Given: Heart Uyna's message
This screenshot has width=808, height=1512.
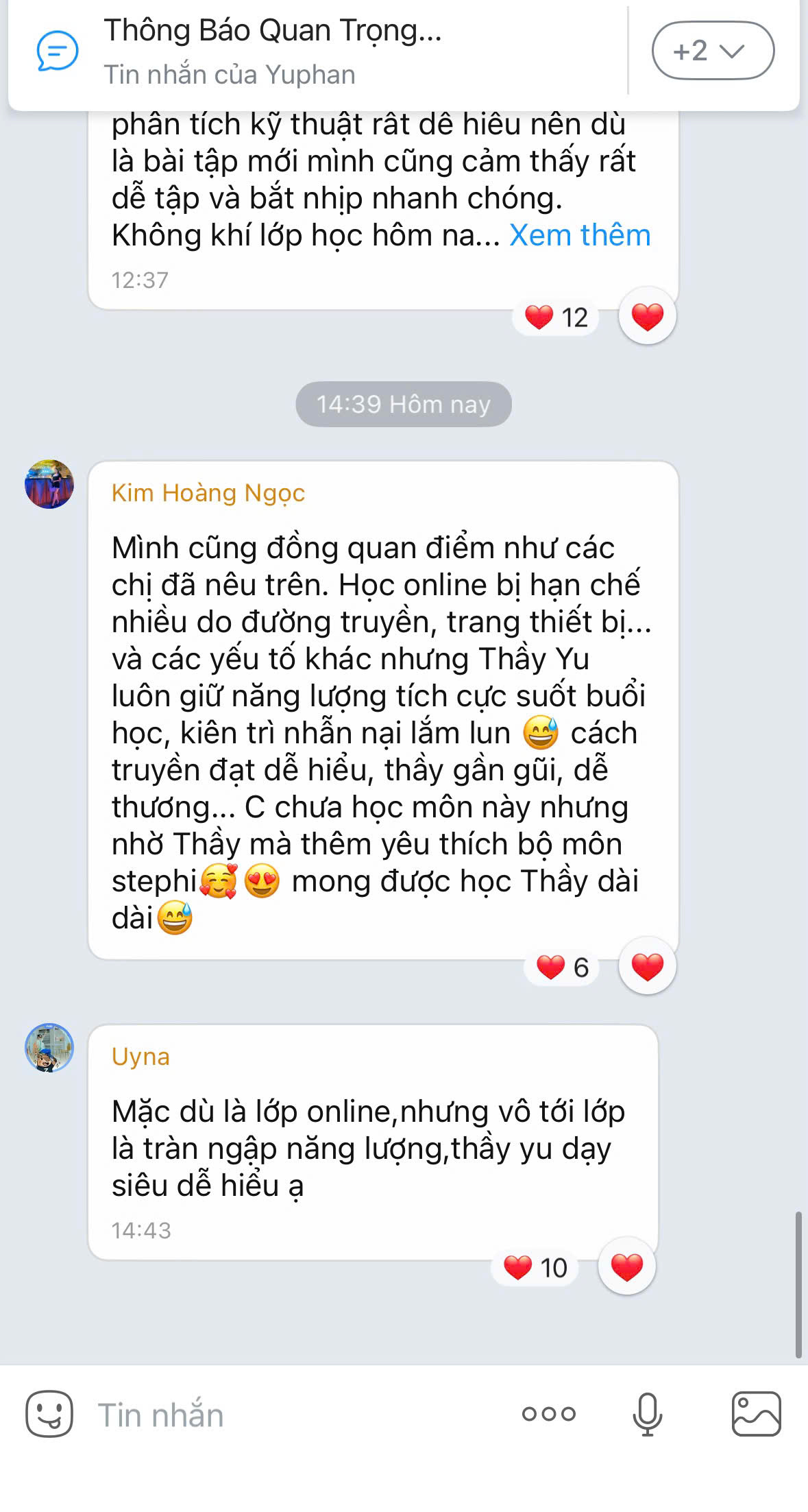Looking at the screenshot, I should tap(626, 1267).
